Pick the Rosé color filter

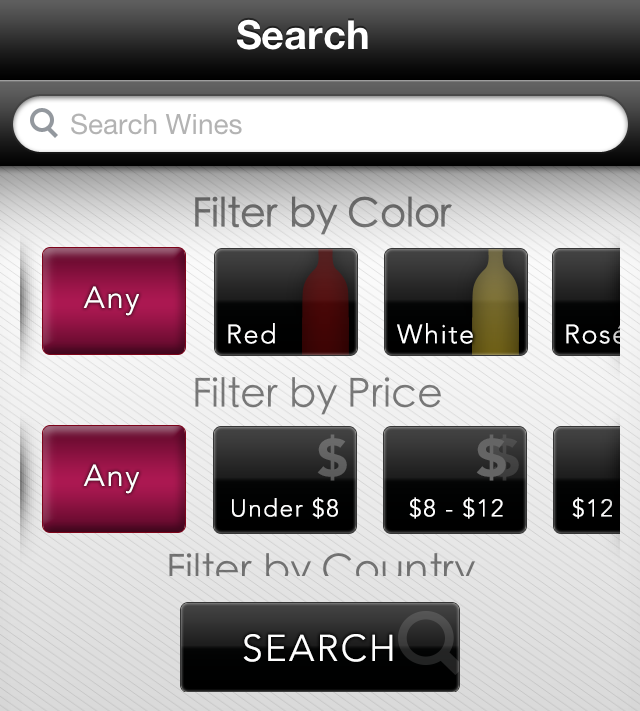(588, 302)
